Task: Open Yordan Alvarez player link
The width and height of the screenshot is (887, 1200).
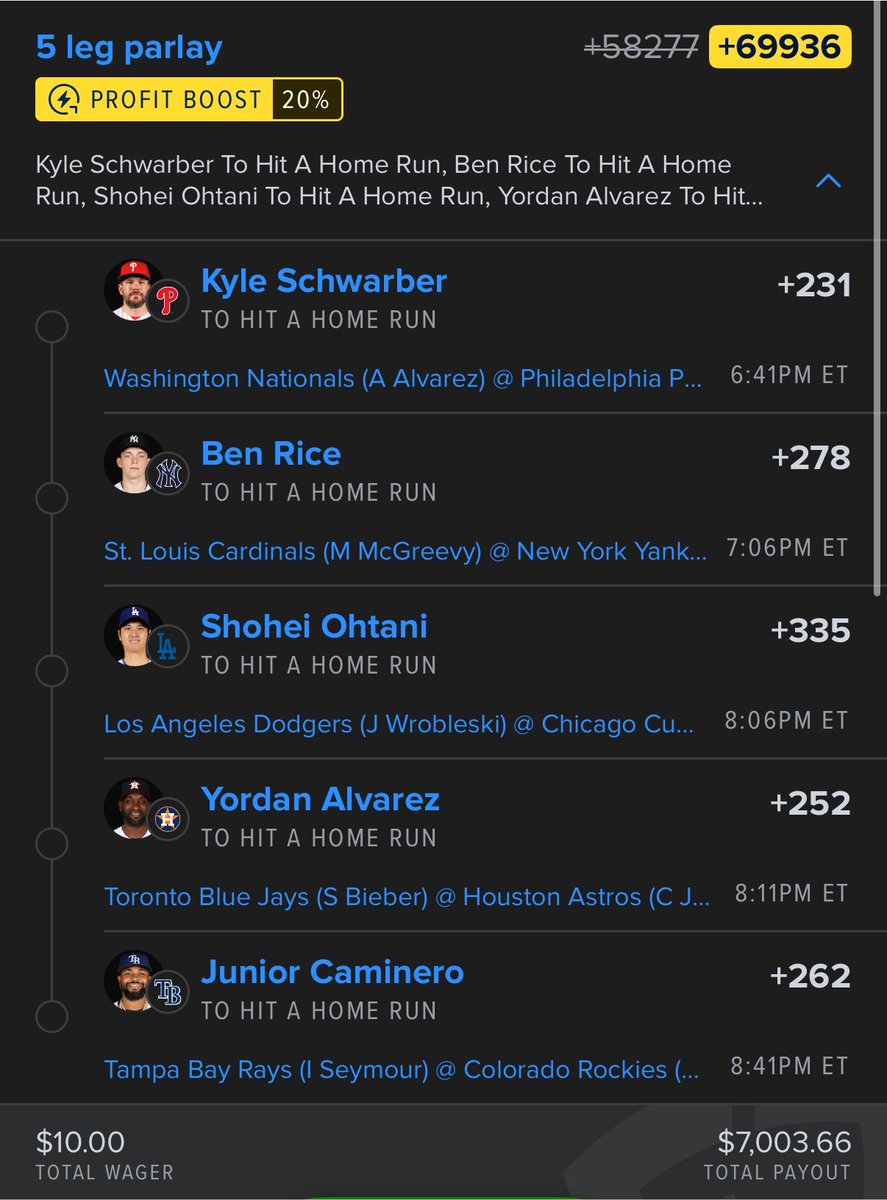Action: pos(320,799)
